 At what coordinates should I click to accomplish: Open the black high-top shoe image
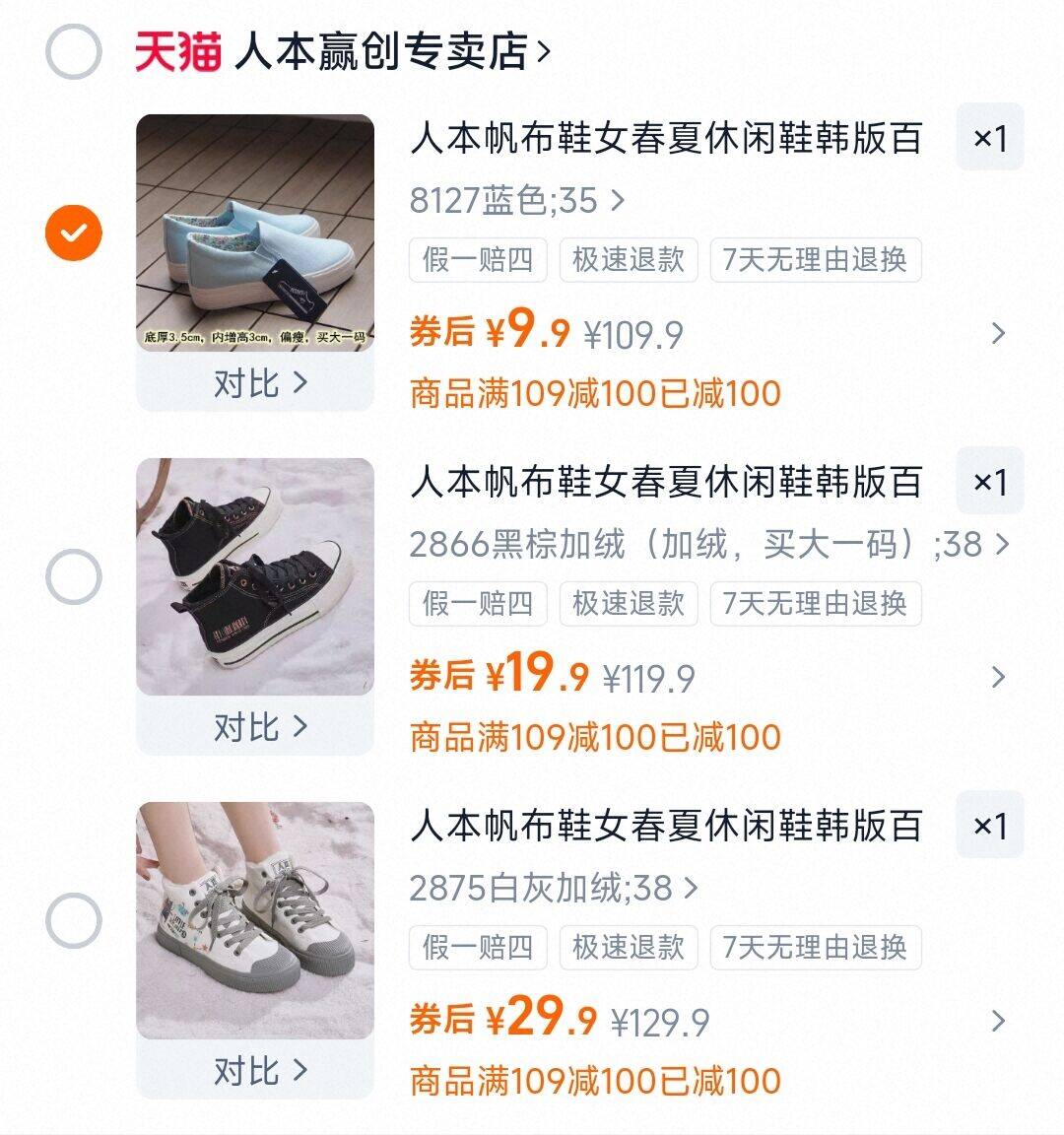click(x=255, y=576)
